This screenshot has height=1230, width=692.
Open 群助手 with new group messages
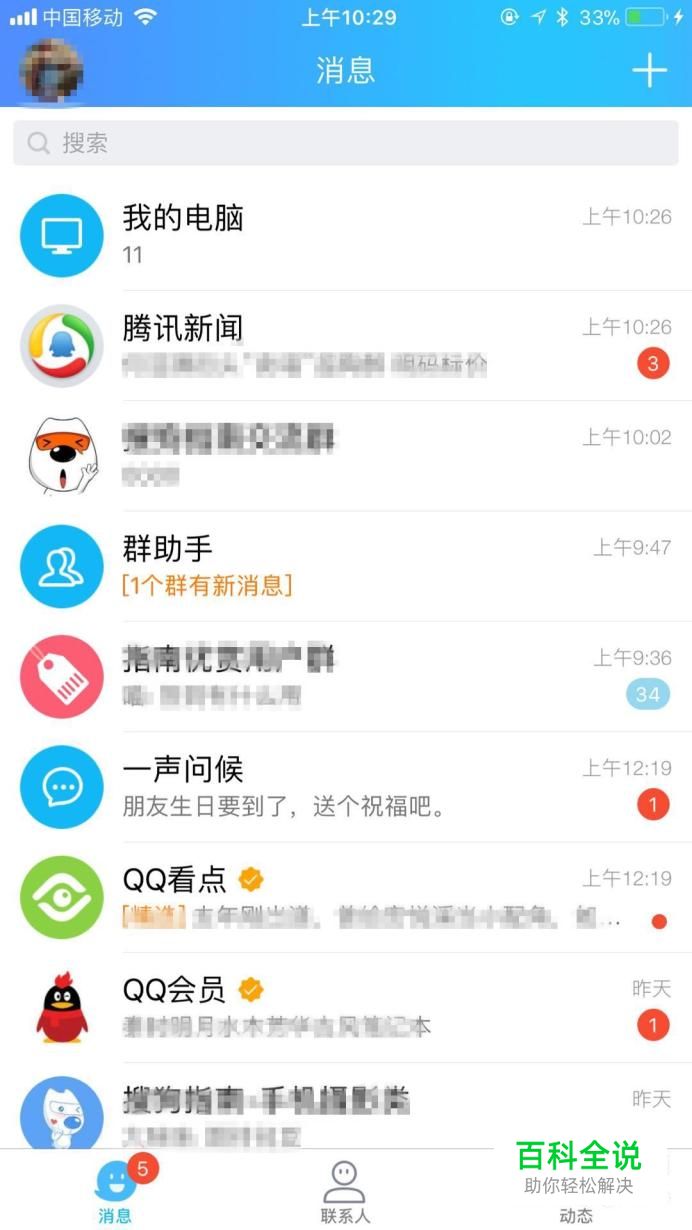(x=345, y=566)
